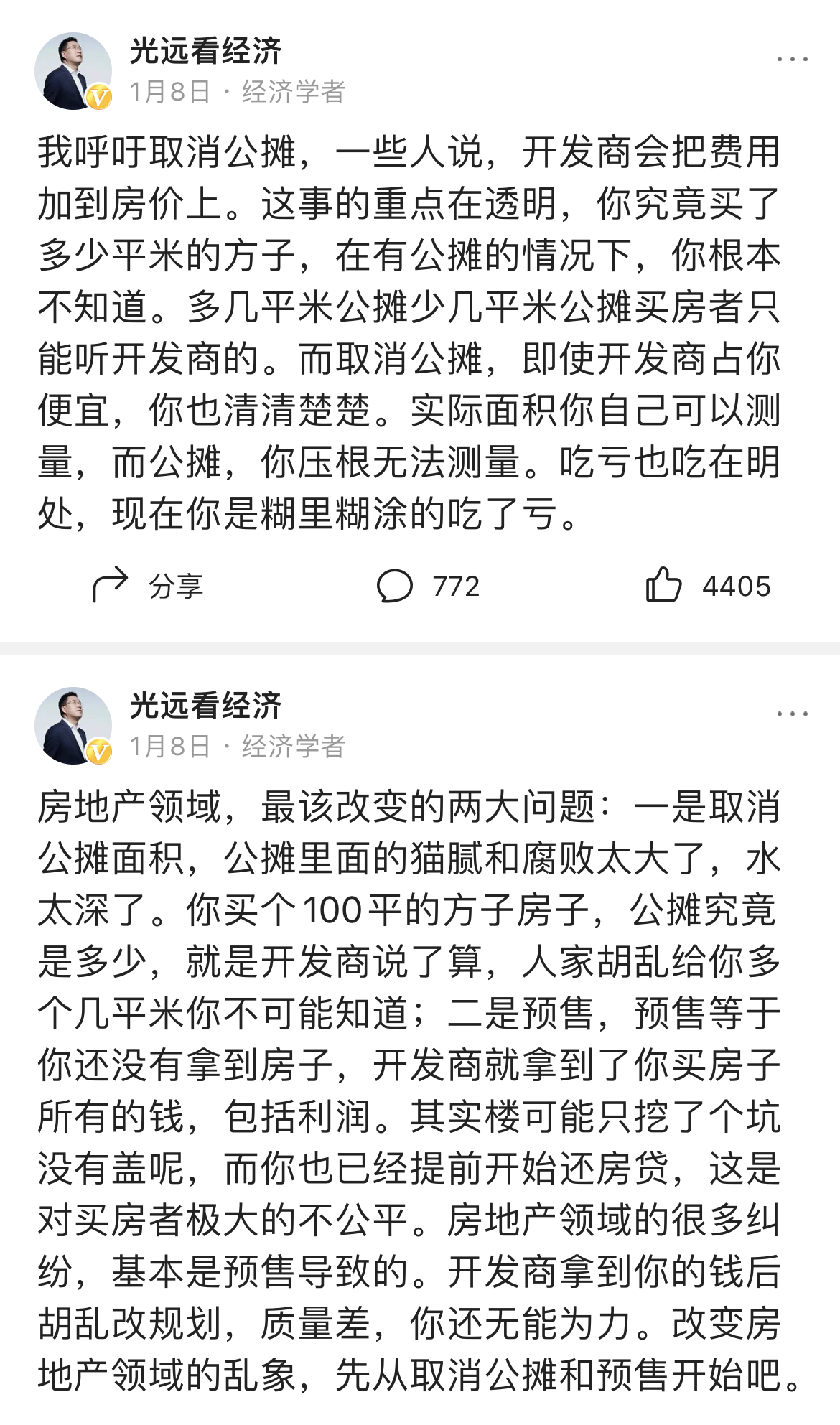Share the post about 取消公摊

148,586
